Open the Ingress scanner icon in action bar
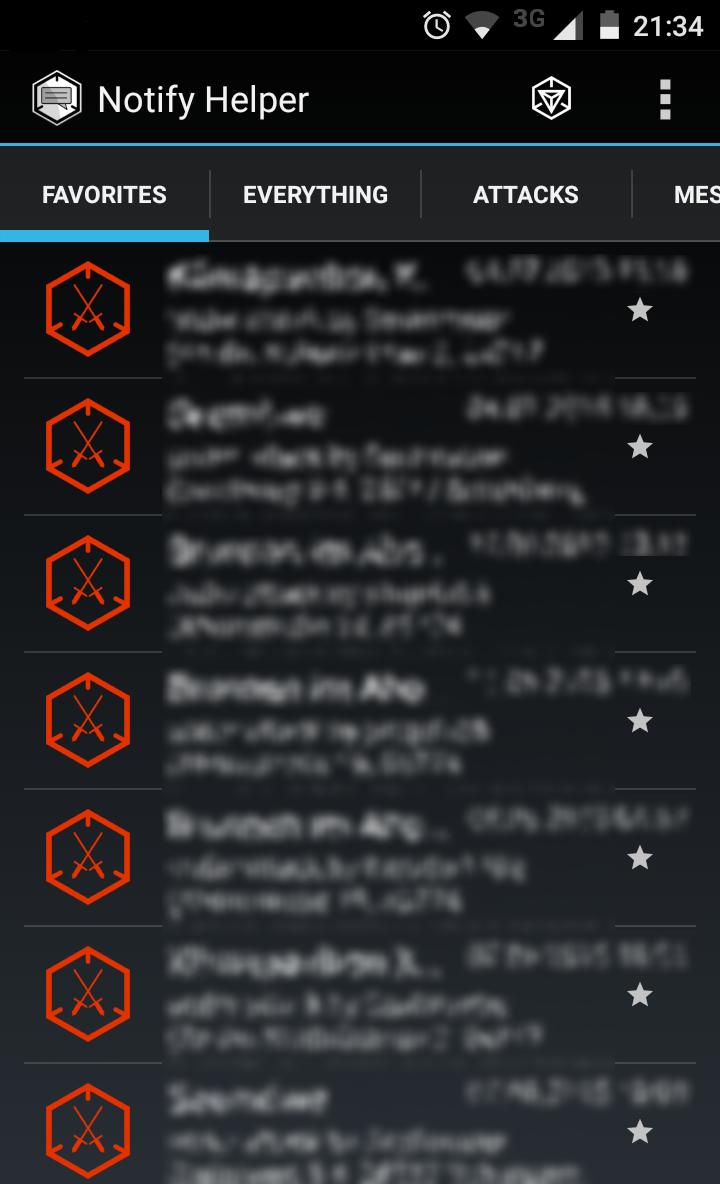The height and width of the screenshot is (1184, 720). (551, 97)
